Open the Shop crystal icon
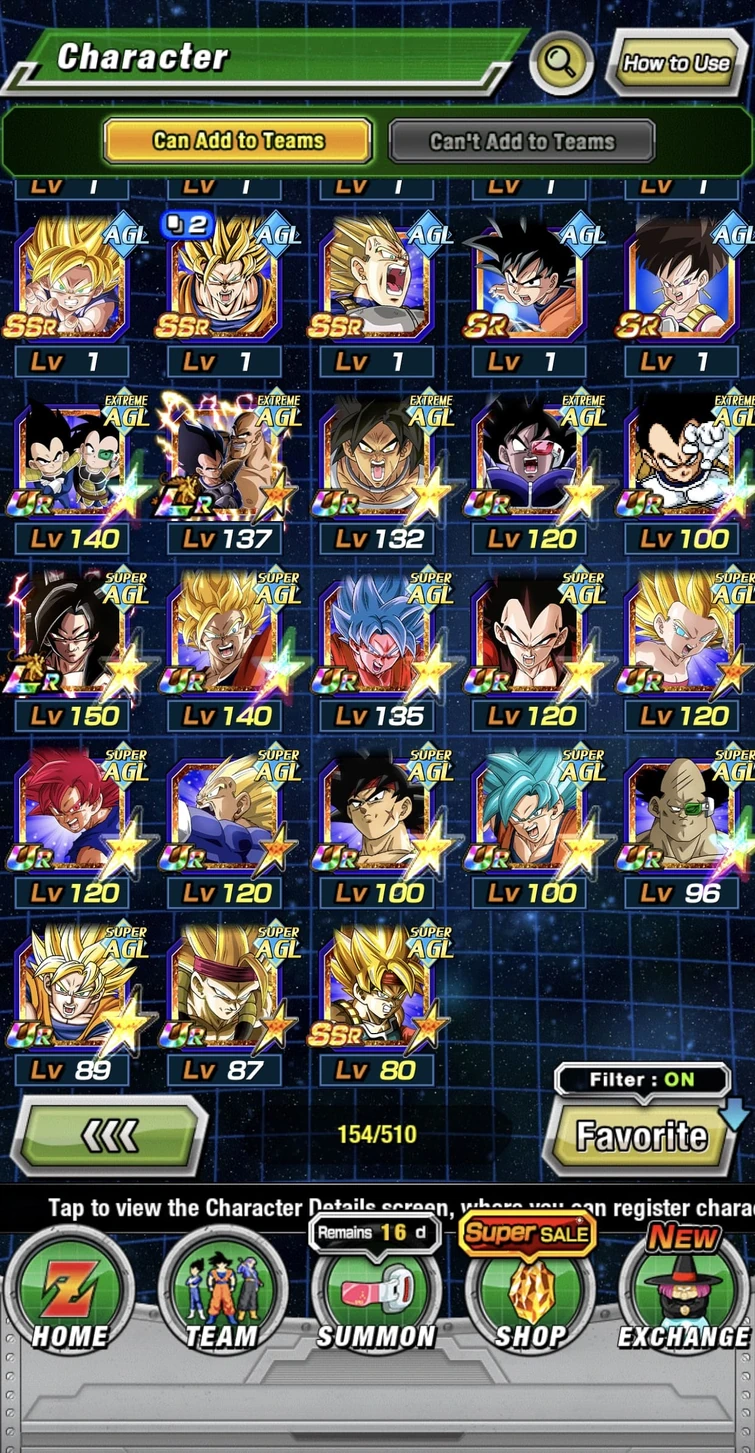 528,1290
